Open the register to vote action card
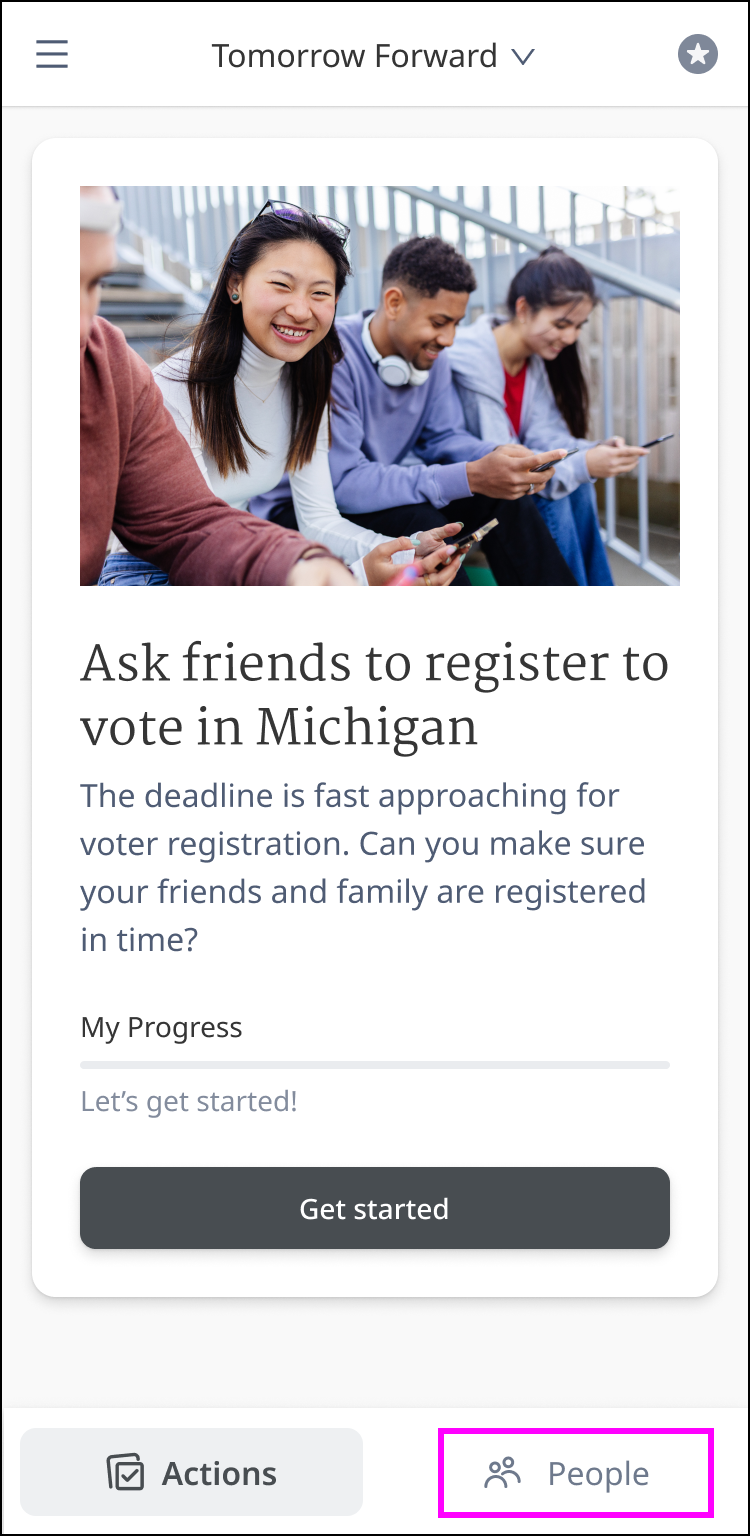750x1536 pixels. pyautogui.click(x=374, y=694)
